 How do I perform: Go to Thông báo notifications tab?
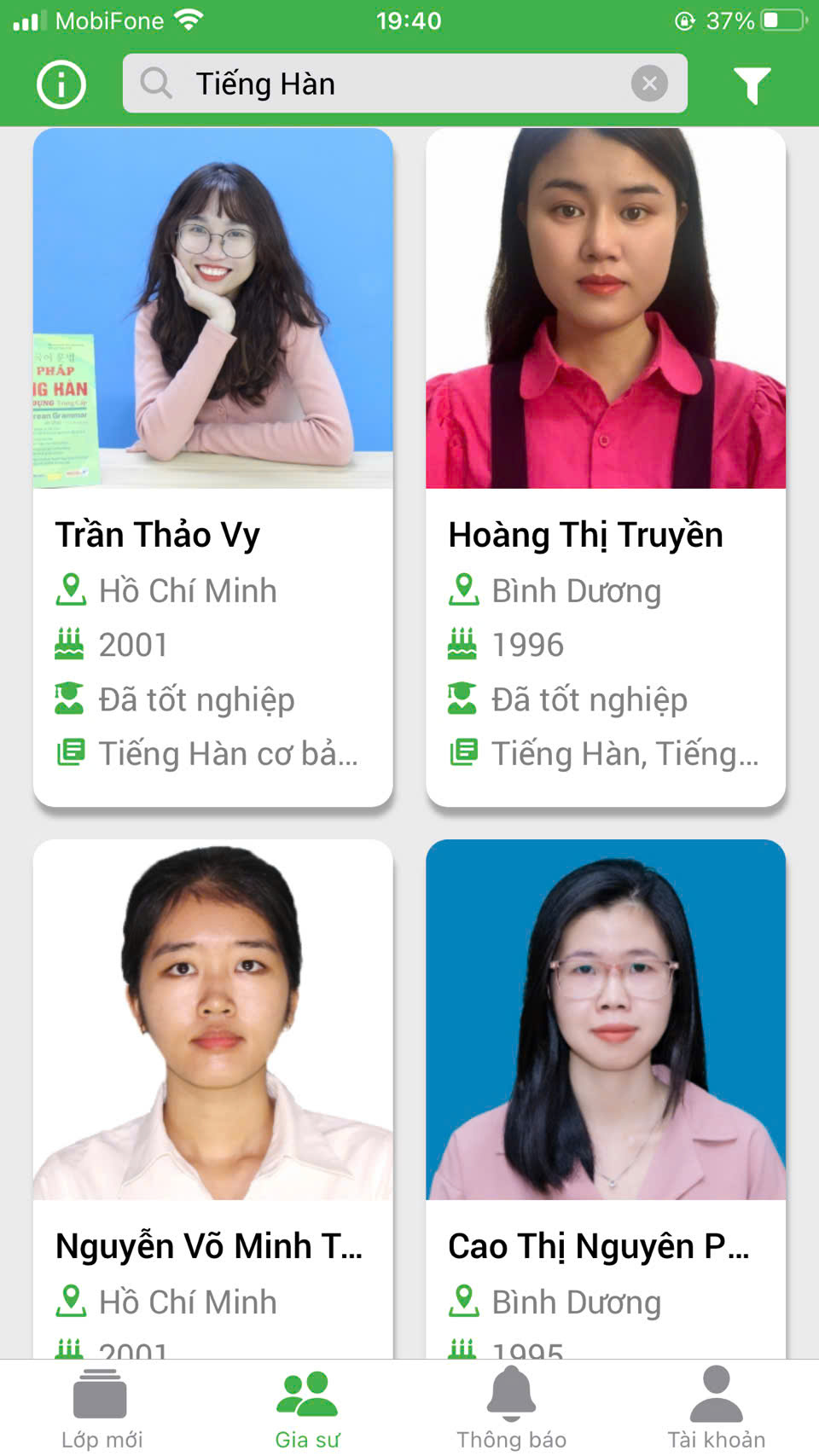(511, 1407)
